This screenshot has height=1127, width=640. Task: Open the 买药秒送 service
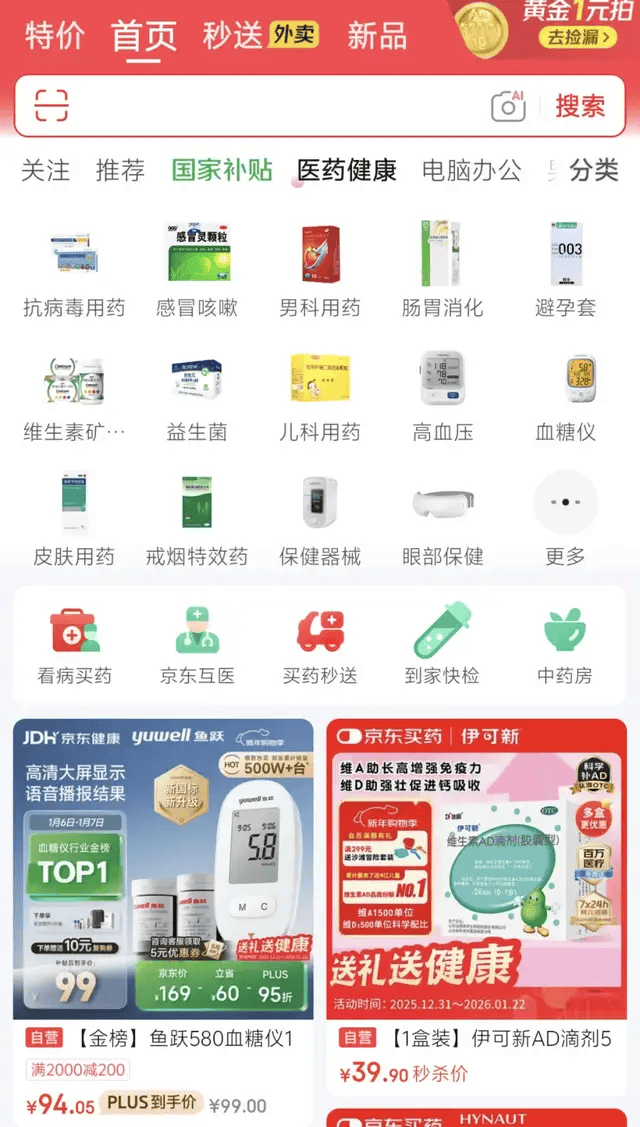[320, 647]
